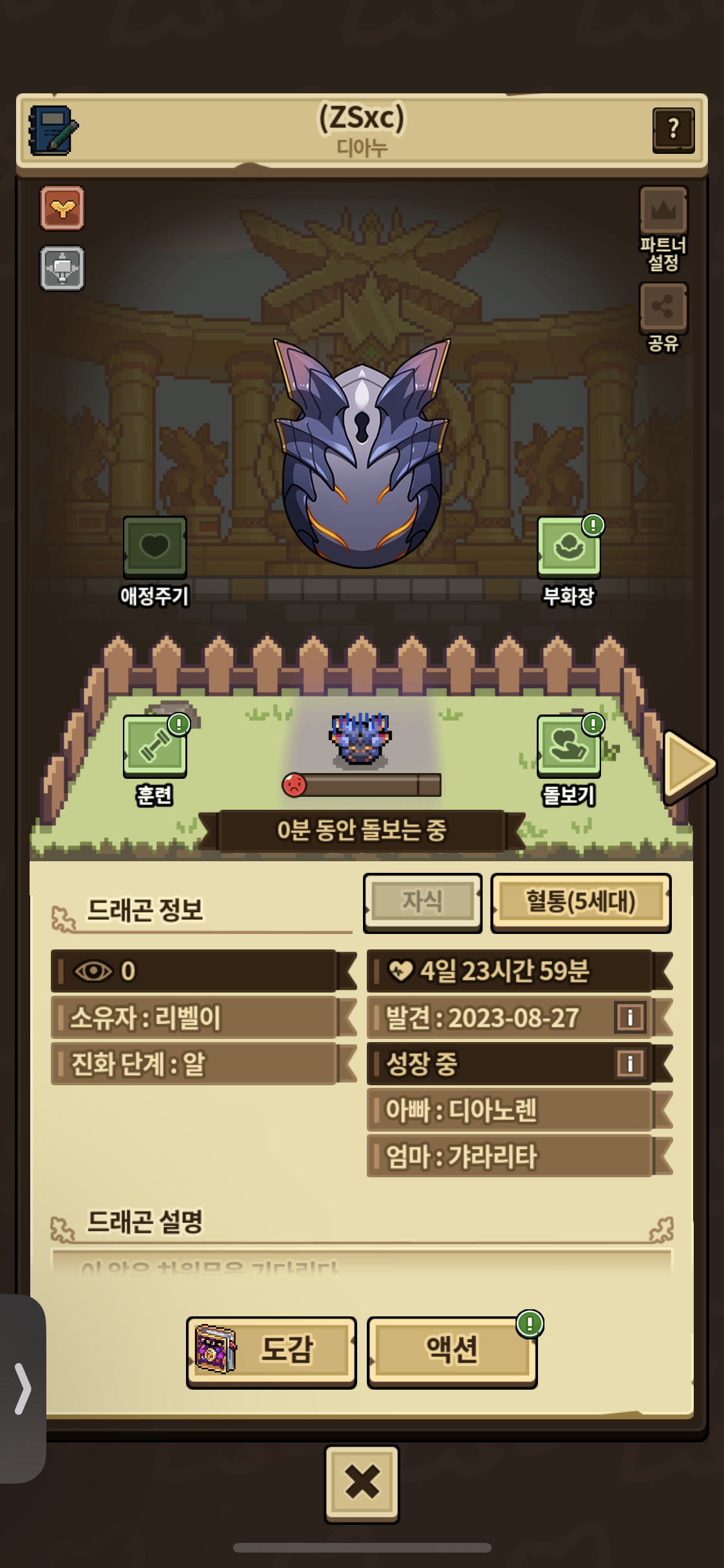View 혈통(5세대) lineage
The image size is (724, 1568).
(x=580, y=902)
